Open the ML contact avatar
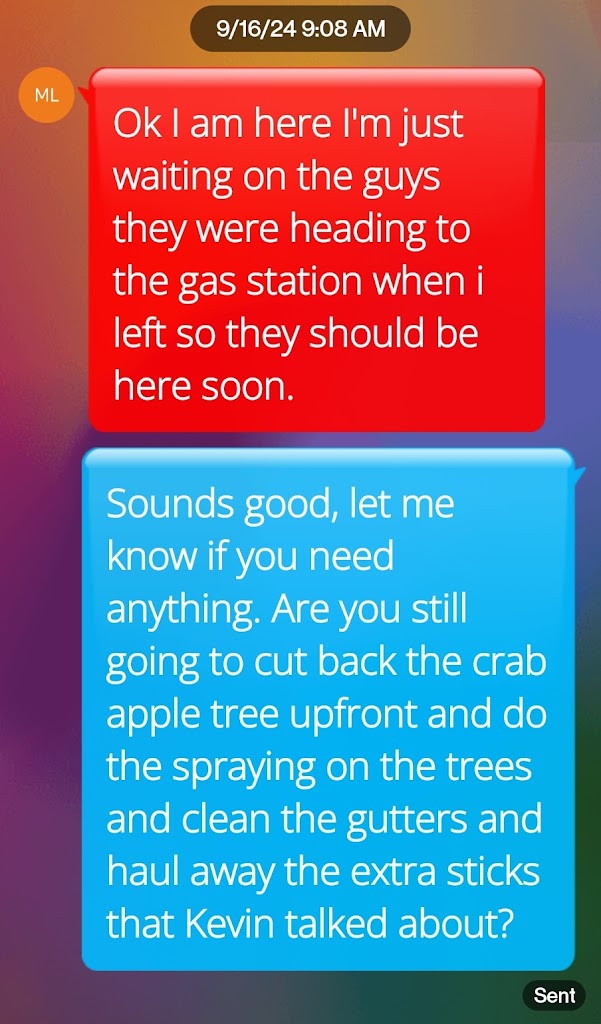This screenshot has width=601, height=1024. point(47,96)
